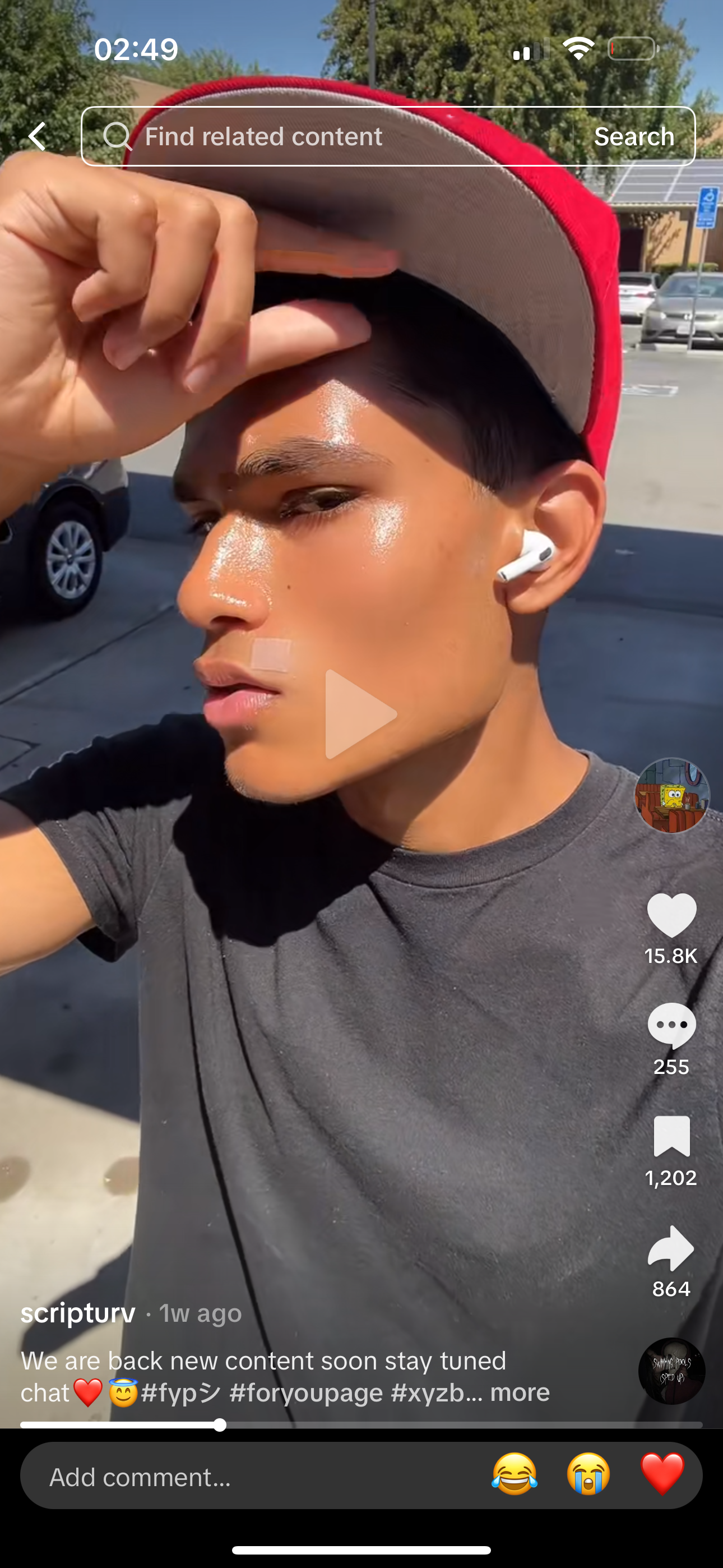
Task: Play the paused video
Action: [360, 713]
